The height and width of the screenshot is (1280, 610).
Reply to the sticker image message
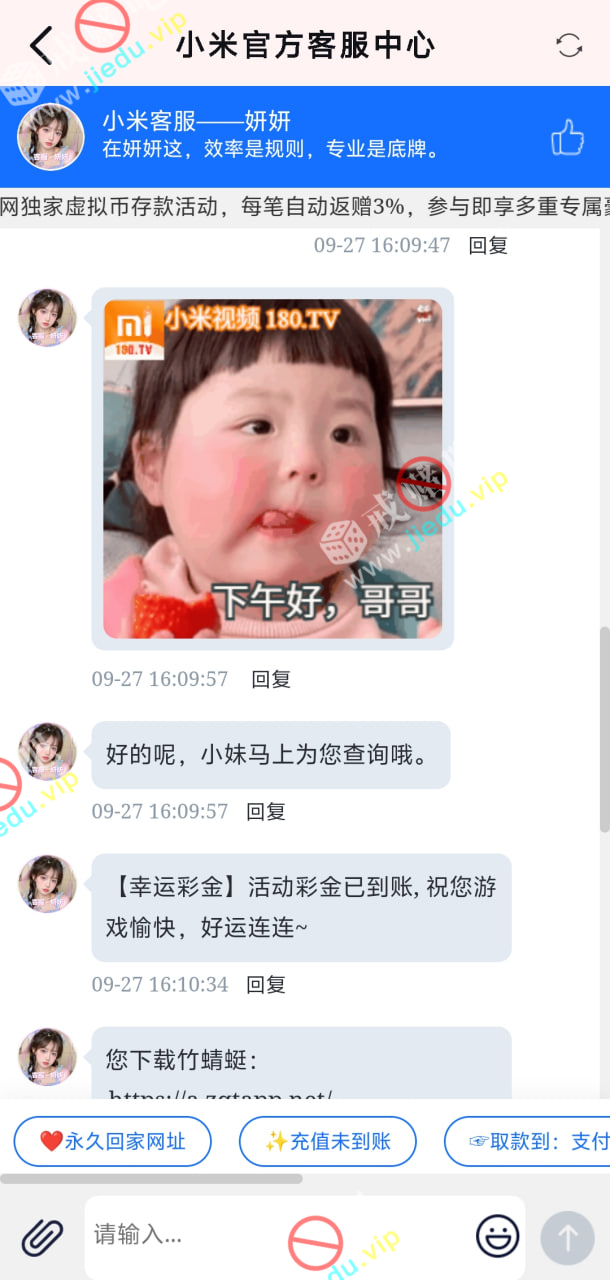point(271,679)
